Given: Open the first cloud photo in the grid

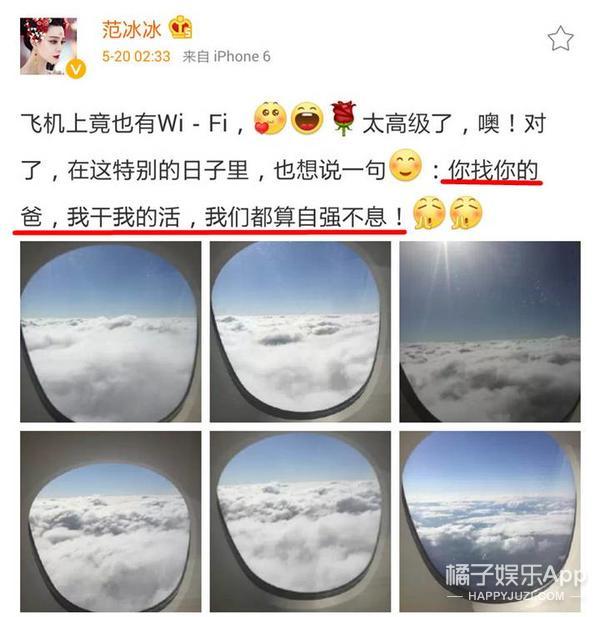Looking at the screenshot, I should pos(111,331).
